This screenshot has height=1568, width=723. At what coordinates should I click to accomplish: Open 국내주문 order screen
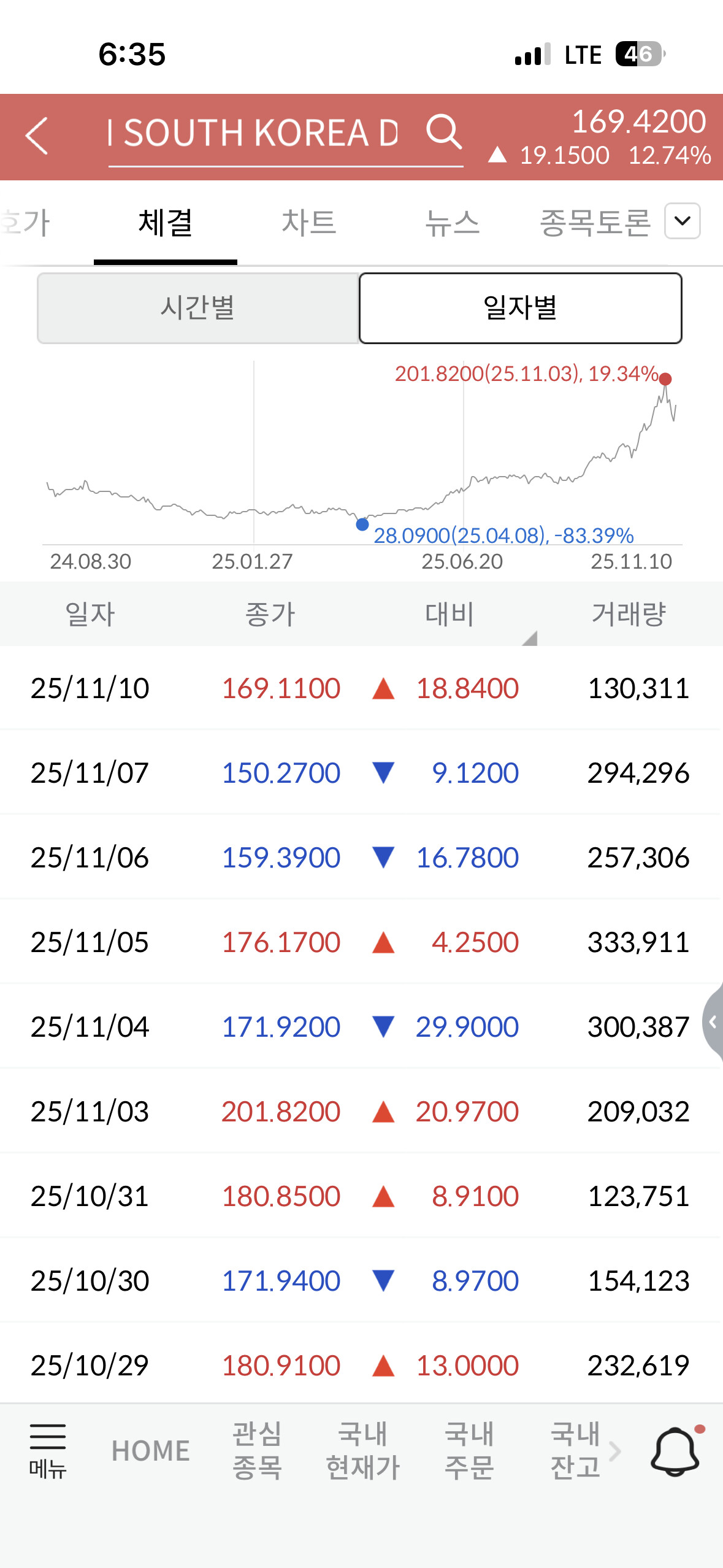pos(469,1451)
